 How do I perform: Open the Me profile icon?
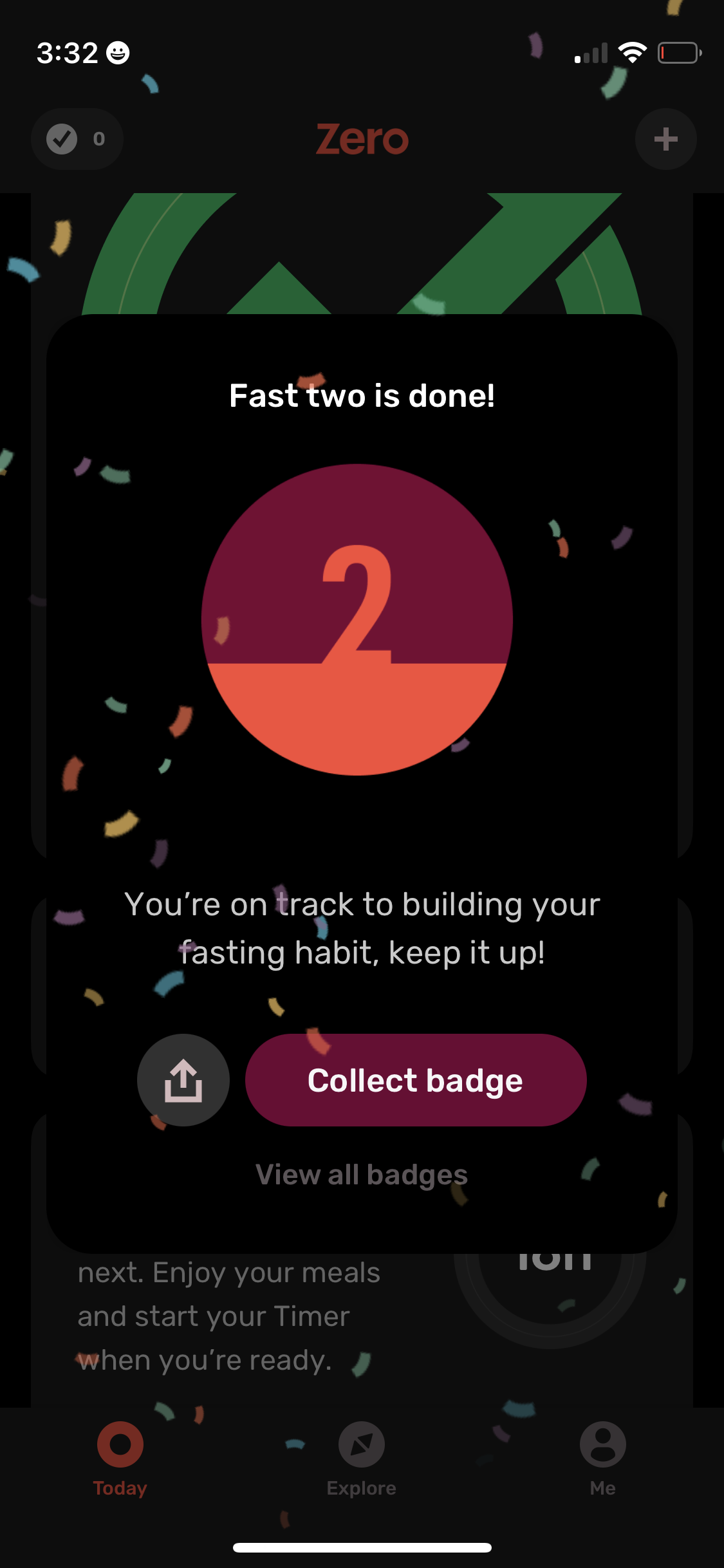[602, 1445]
